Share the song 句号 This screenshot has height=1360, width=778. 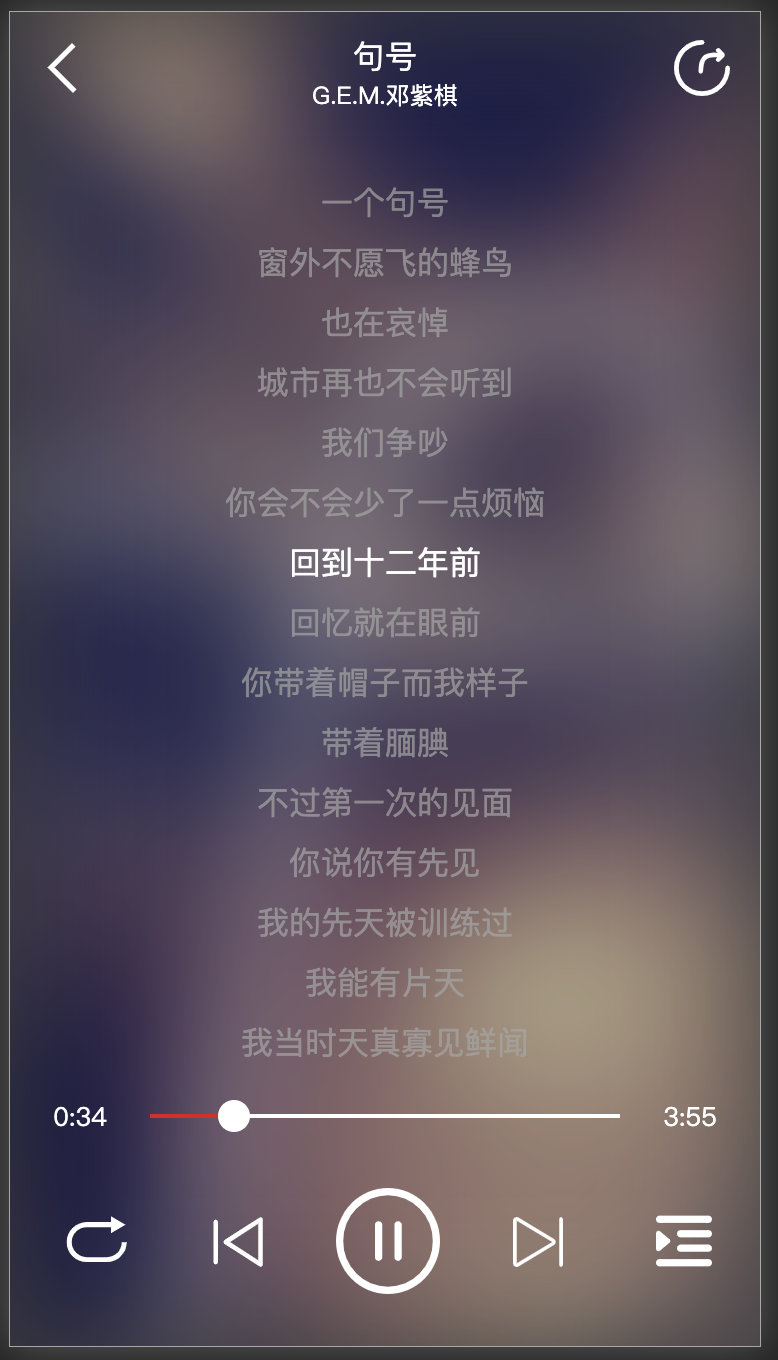coord(702,68)
